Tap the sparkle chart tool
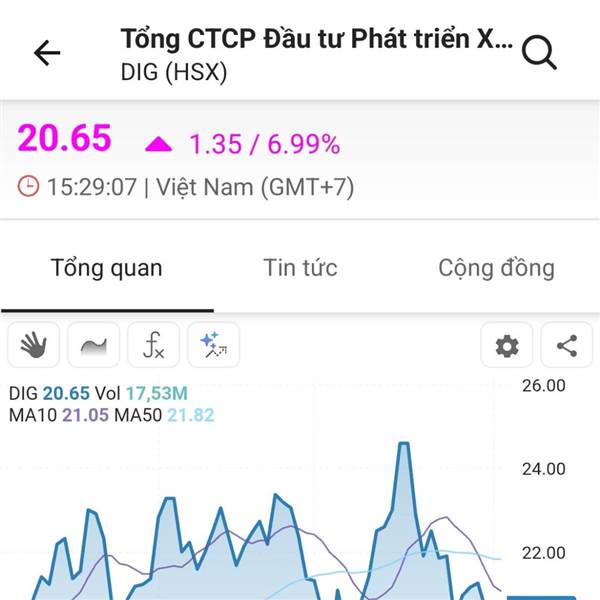Image resolution: width=600 pixels, height=600 pixels. pos(213,346)
